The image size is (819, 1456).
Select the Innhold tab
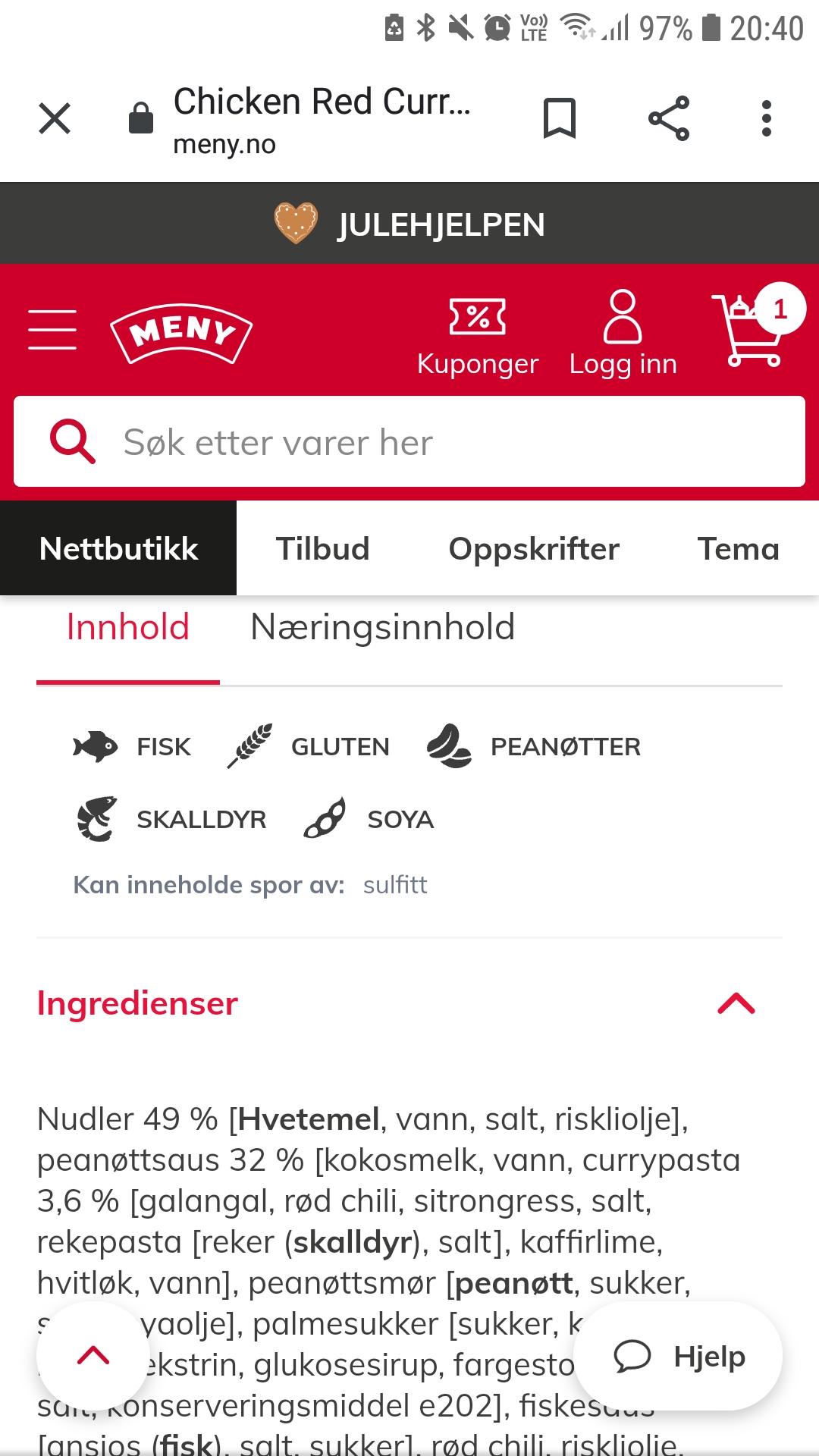click(x=128, y=628)
